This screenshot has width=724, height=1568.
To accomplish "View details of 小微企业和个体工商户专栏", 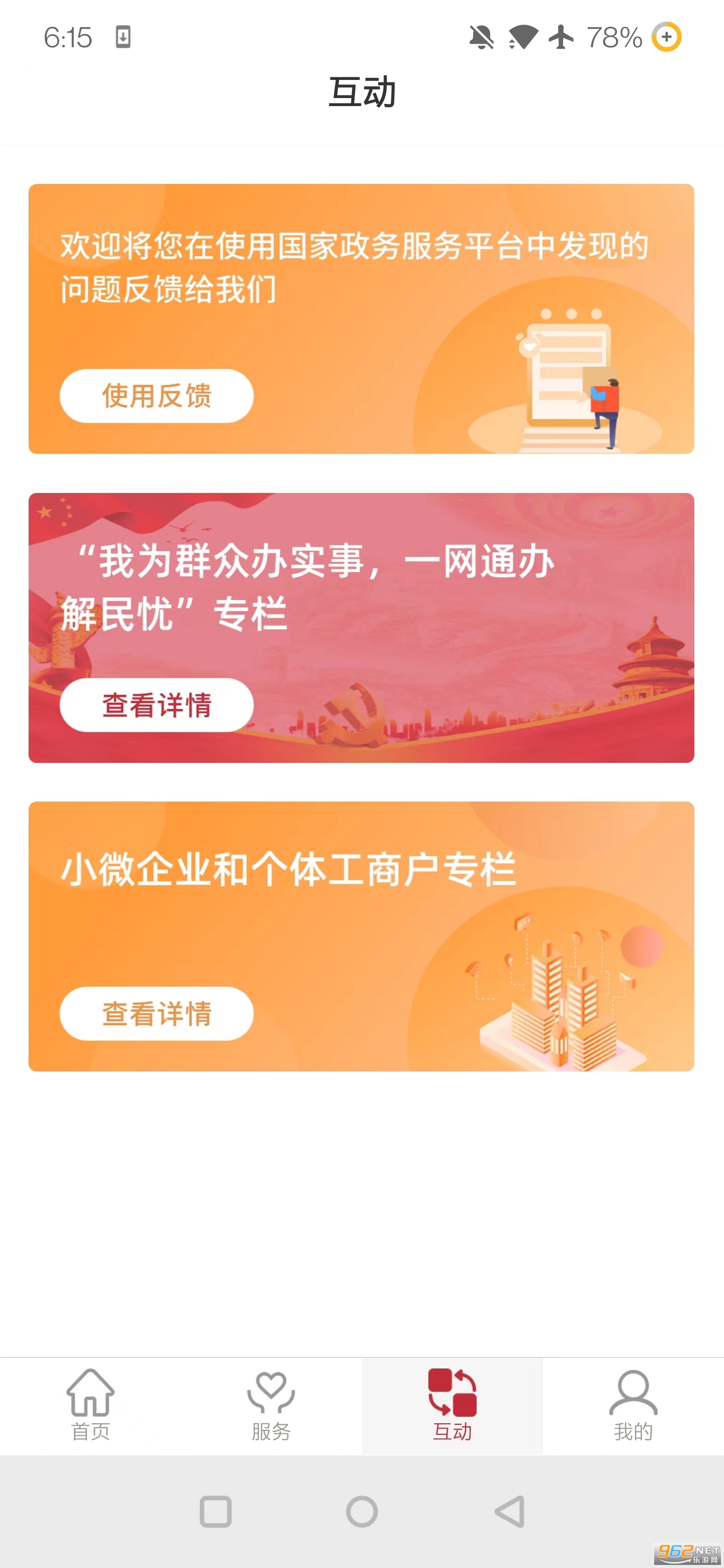I will (156, 1014).
